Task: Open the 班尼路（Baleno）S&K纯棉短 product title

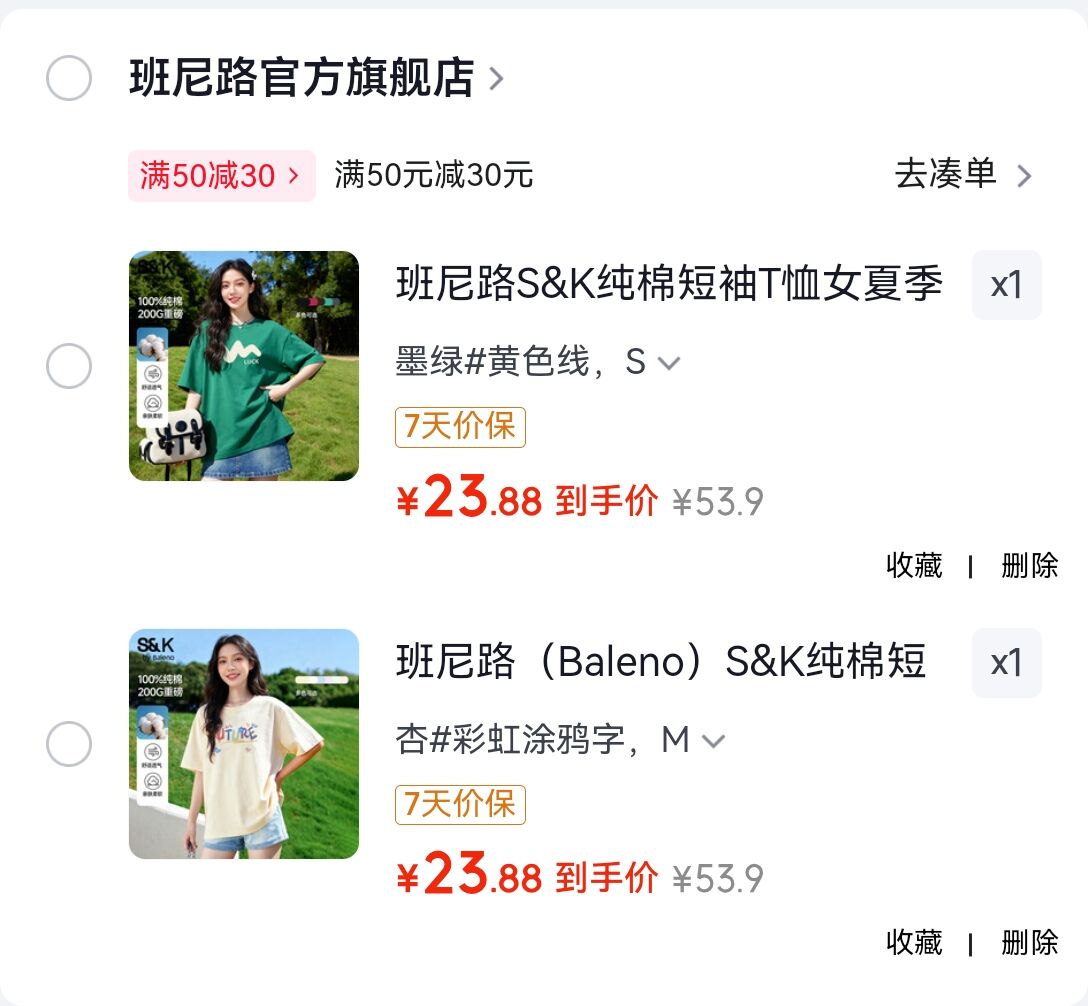Action: coord(661,662)
